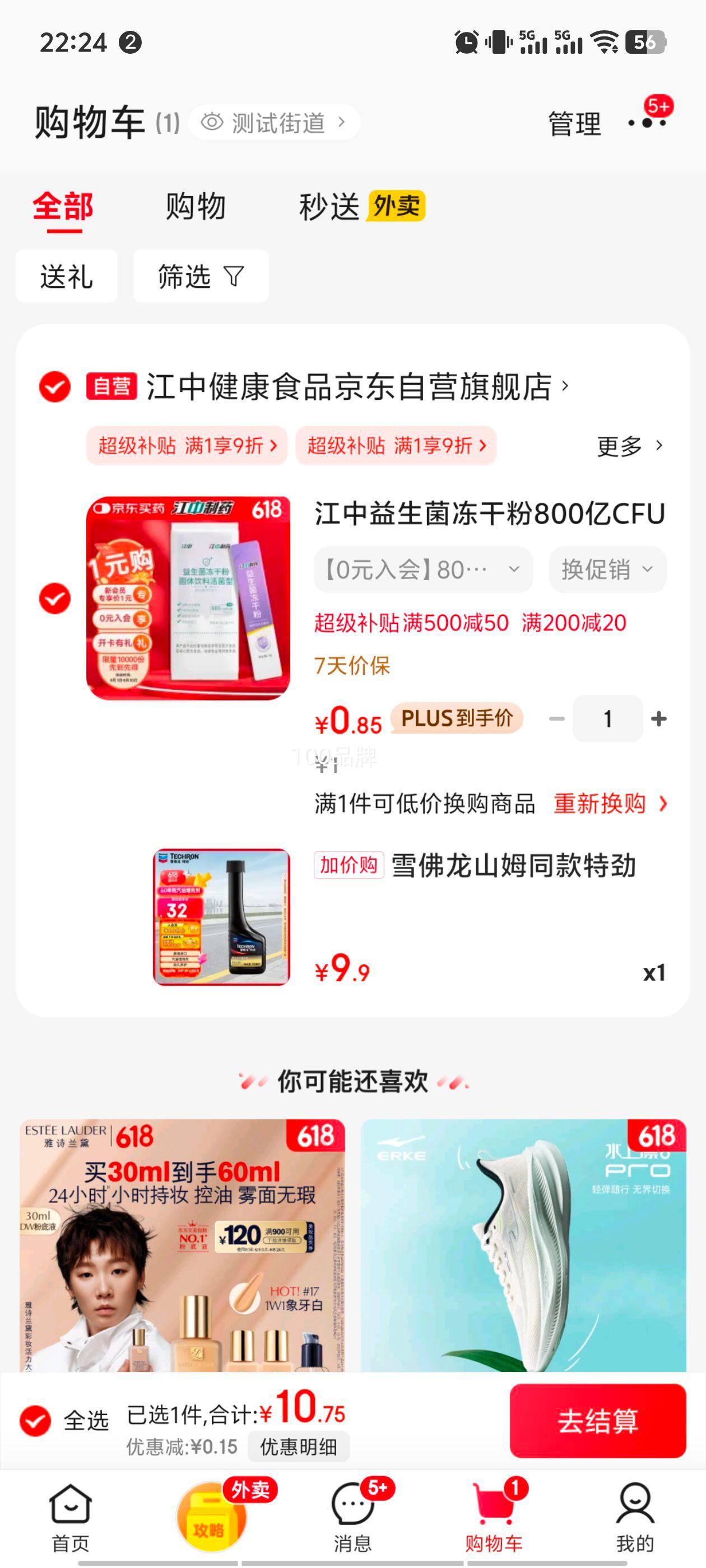View 更多 store promotions
The height and width of the screenshot is (1568, 706).
(629, 446)
